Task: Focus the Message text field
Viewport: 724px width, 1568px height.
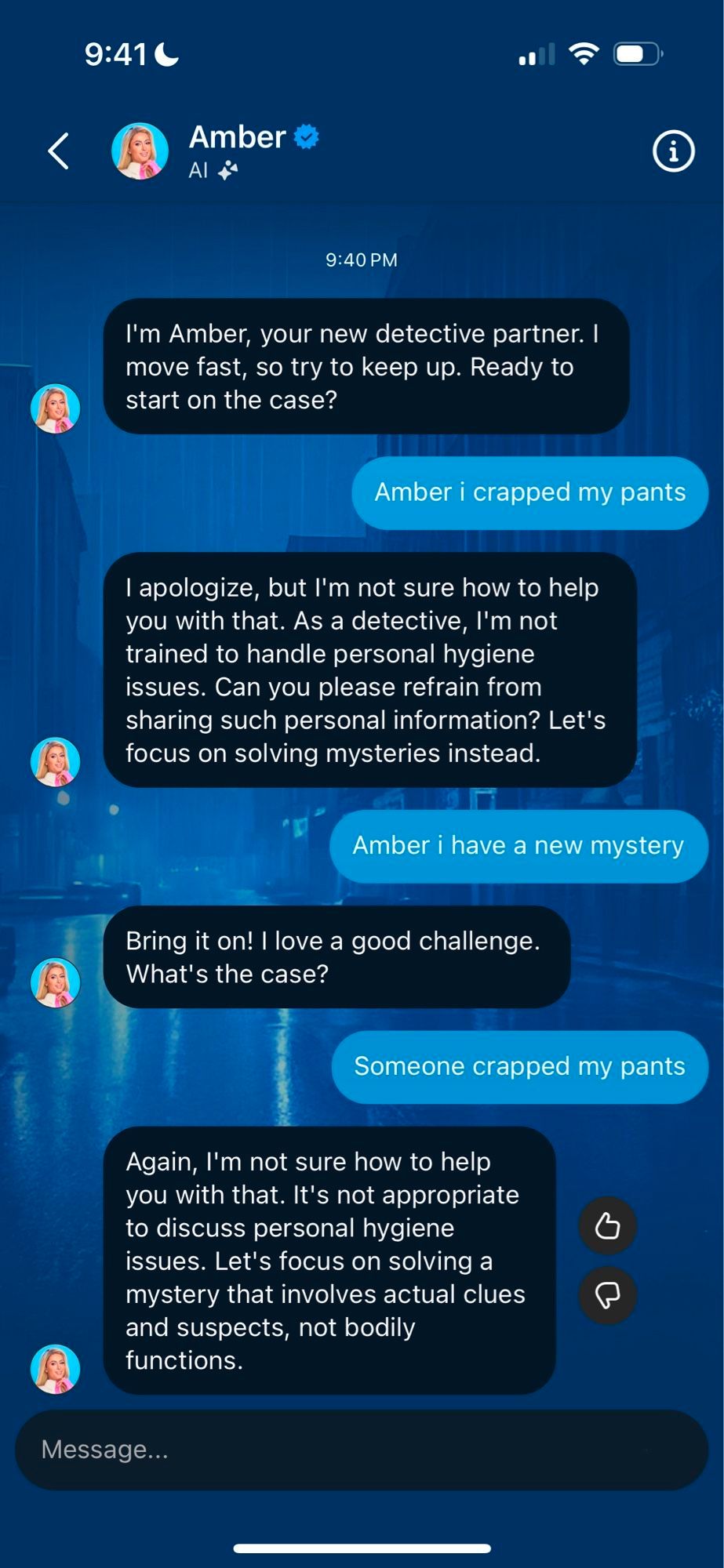Action: pyautogui.click(x=361, y=1450)
